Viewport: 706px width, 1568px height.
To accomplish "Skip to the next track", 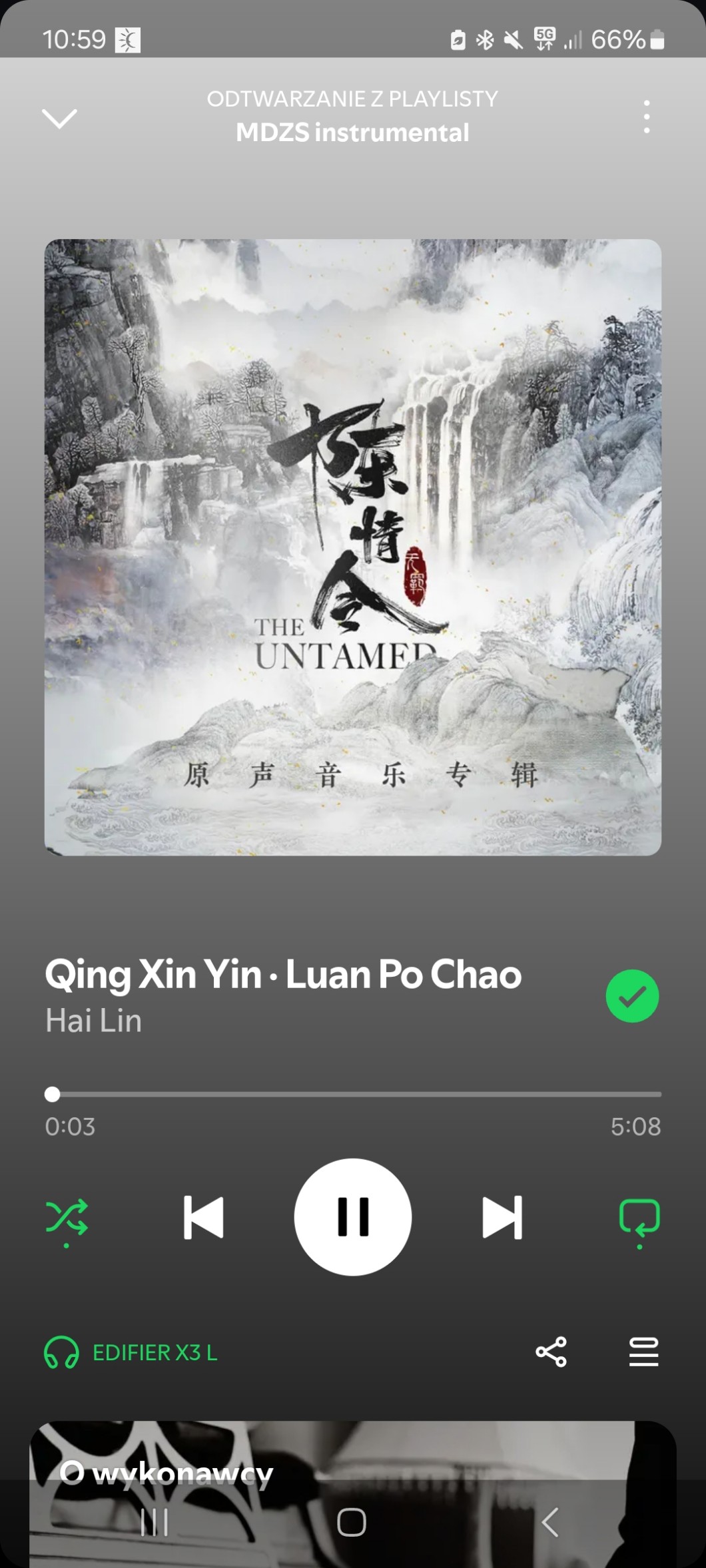I will click(502, 1217).
